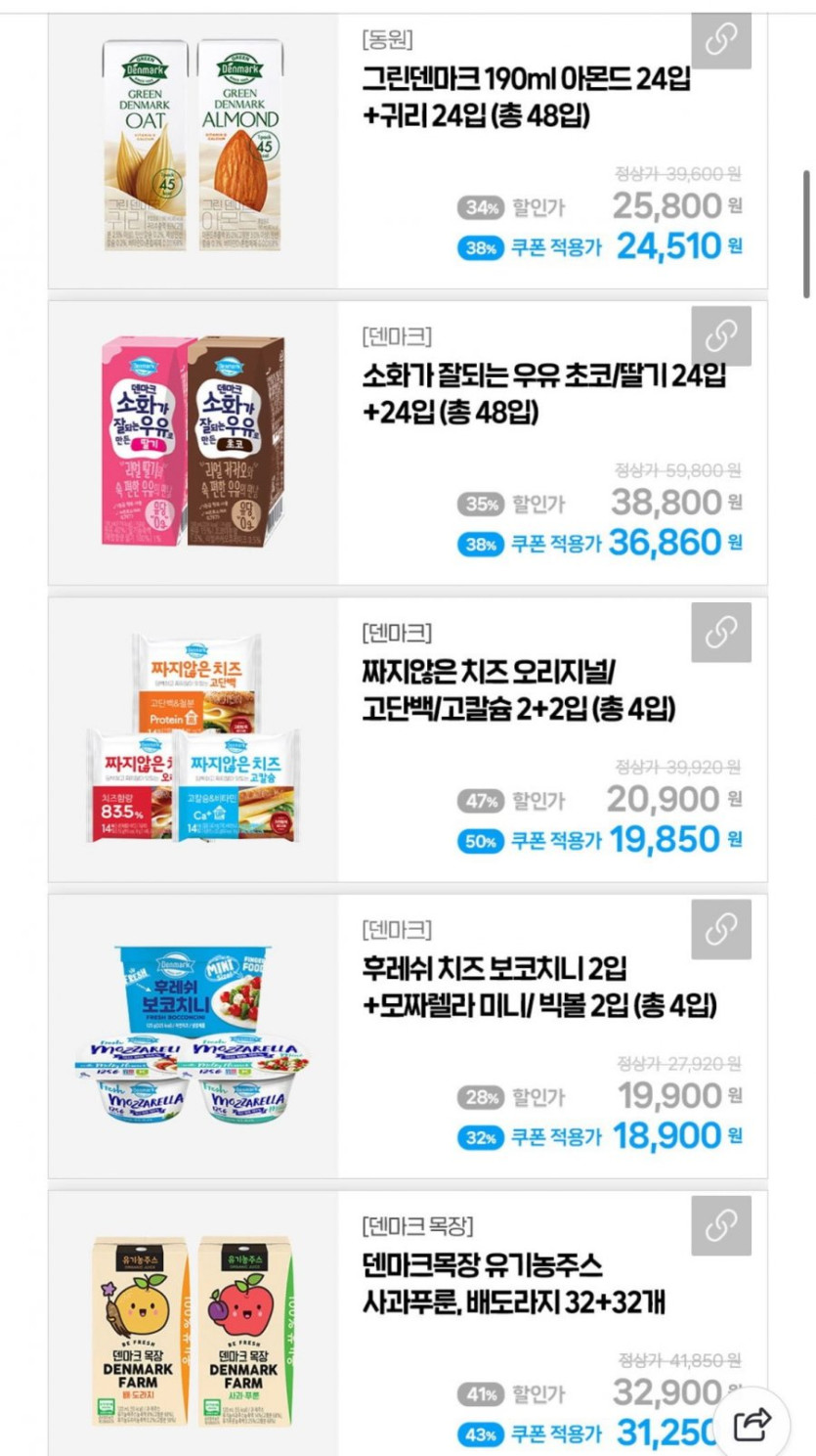Open 덴마크목장 유기농주스 32+32개 product
This screenshot has width=816, height=1456.
click(408, 1323)
